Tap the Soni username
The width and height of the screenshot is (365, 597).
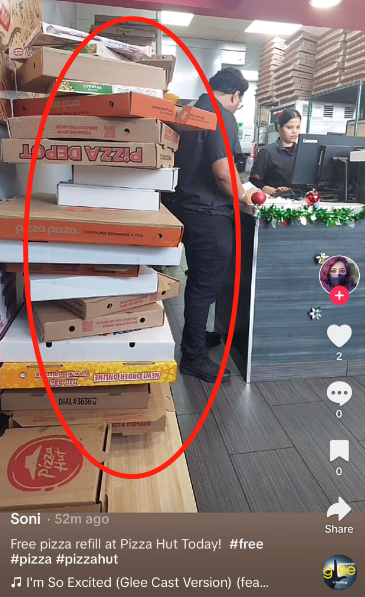coord(26,519)
